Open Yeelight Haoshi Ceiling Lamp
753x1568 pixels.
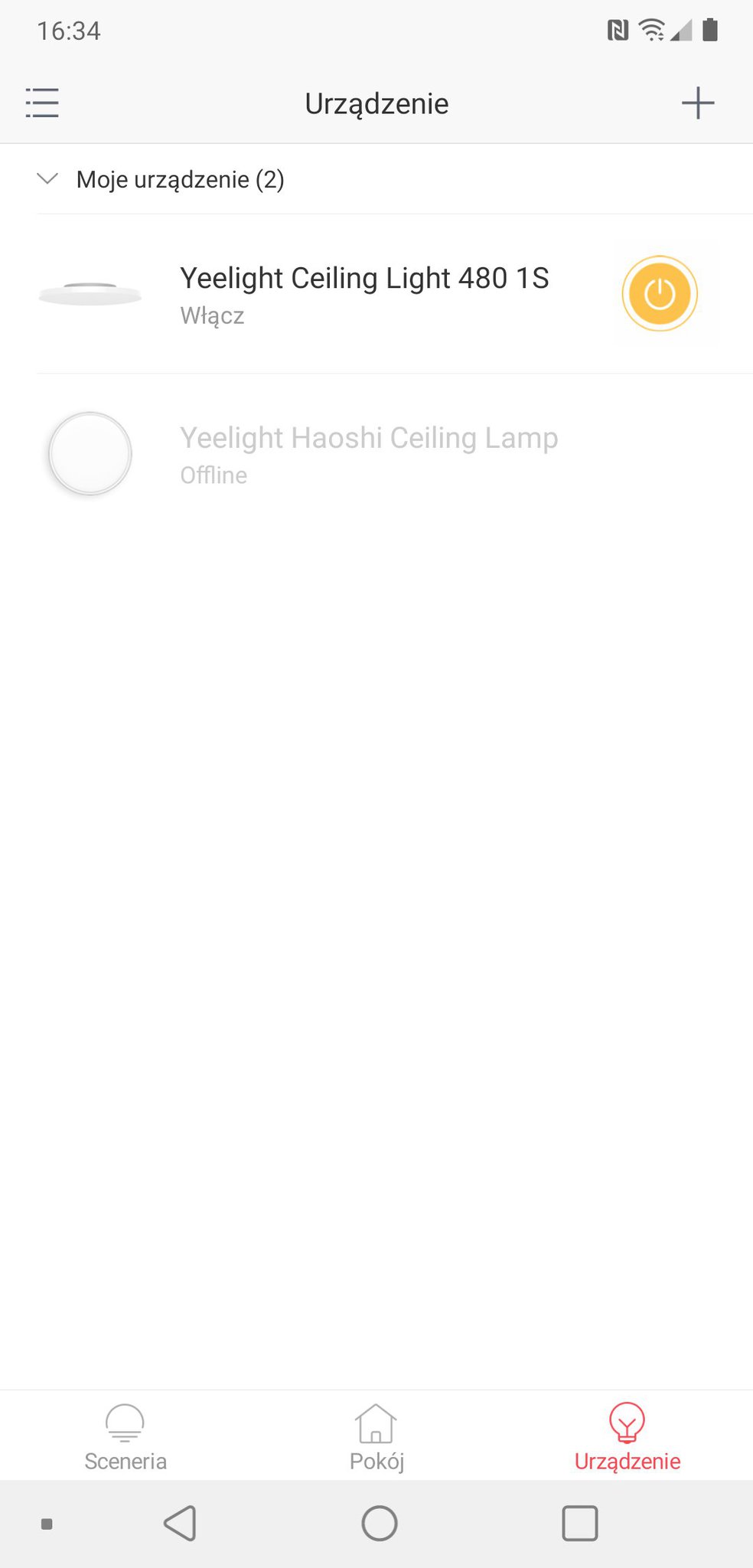(369, 453)
